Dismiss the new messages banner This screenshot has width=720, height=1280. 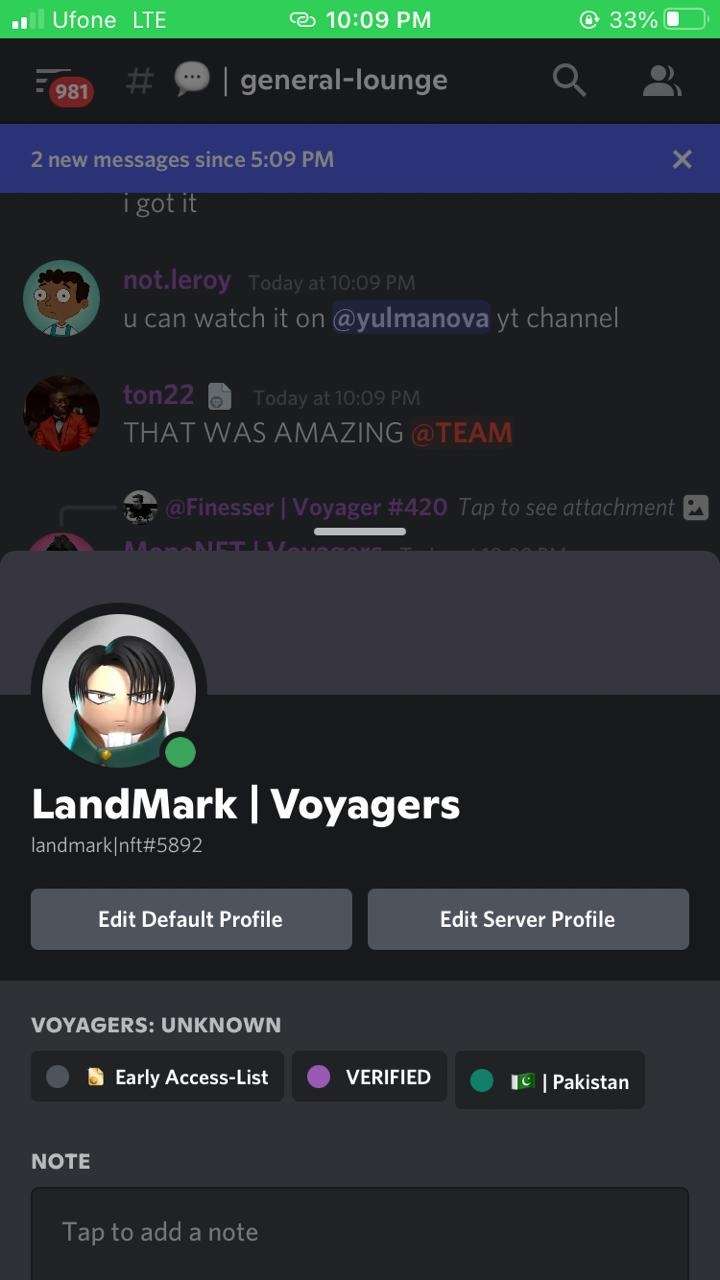coord(682,159)
